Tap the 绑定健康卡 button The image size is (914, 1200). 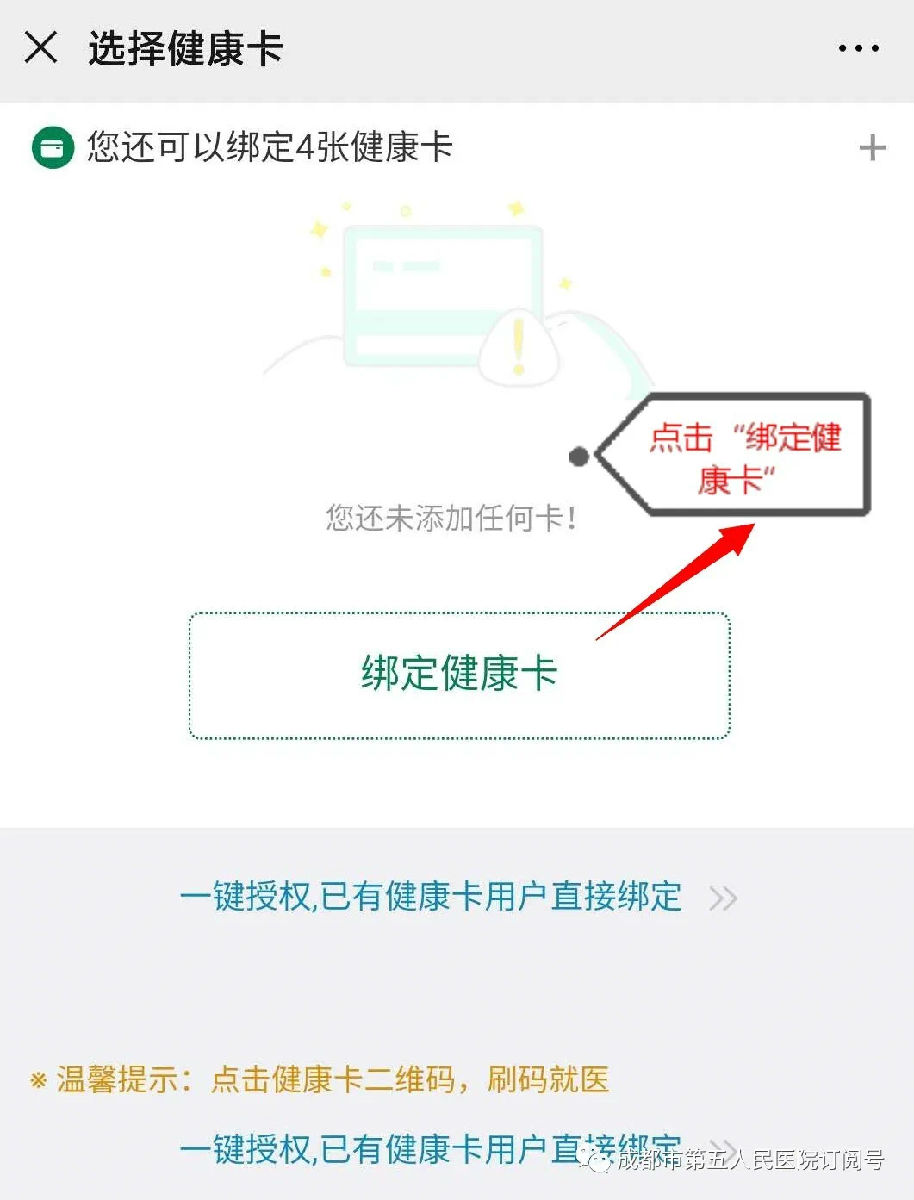coord(459,675)
